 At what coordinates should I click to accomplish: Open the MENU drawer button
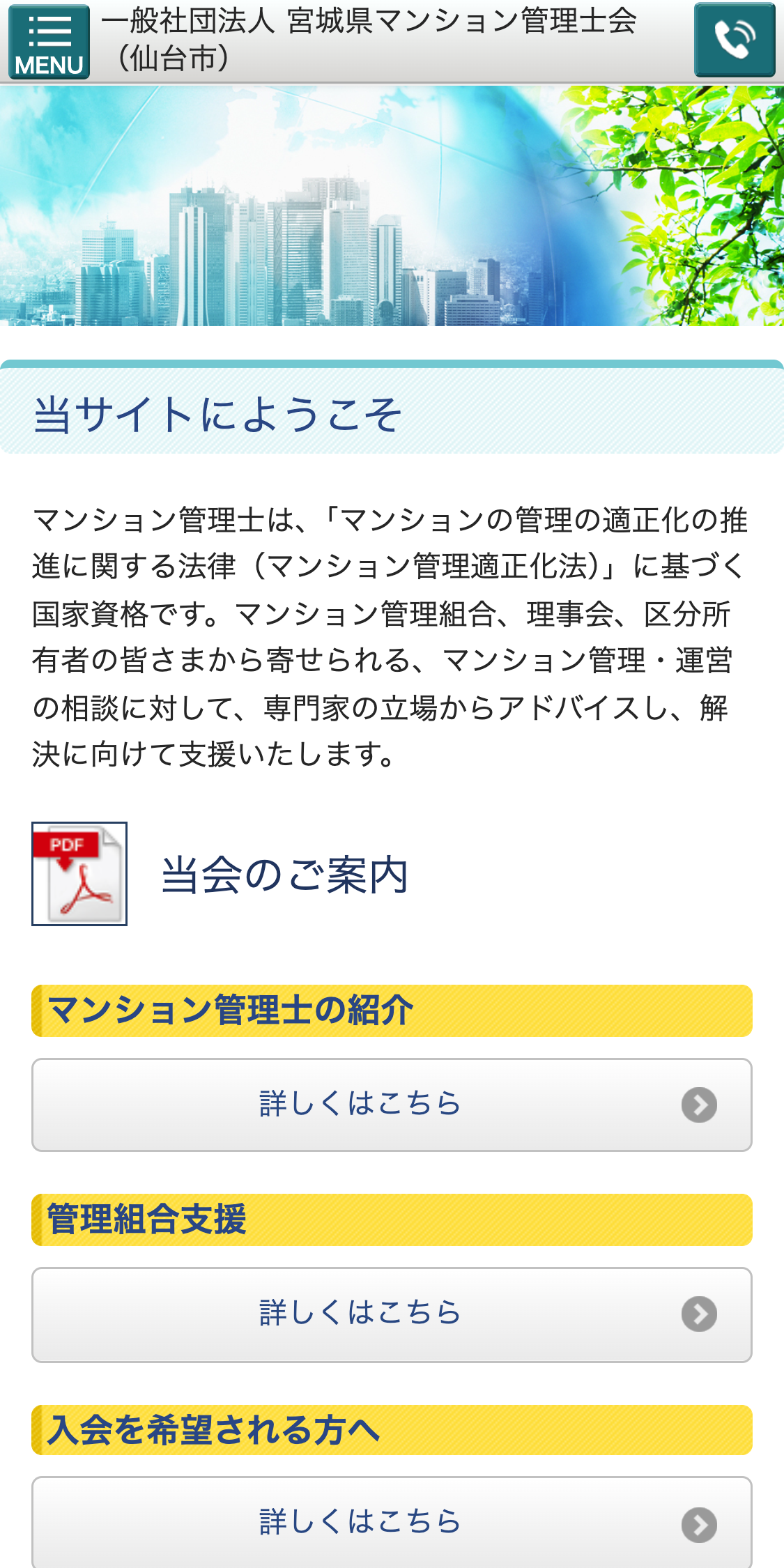(x=49, y=42)
